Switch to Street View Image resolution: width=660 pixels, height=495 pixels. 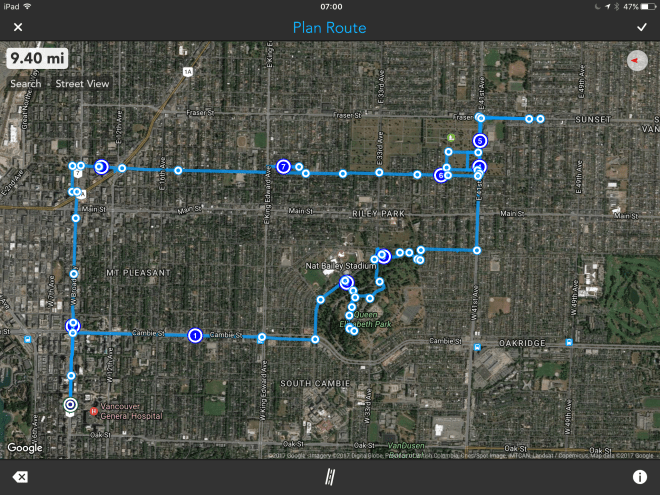(x=82, y=84)
